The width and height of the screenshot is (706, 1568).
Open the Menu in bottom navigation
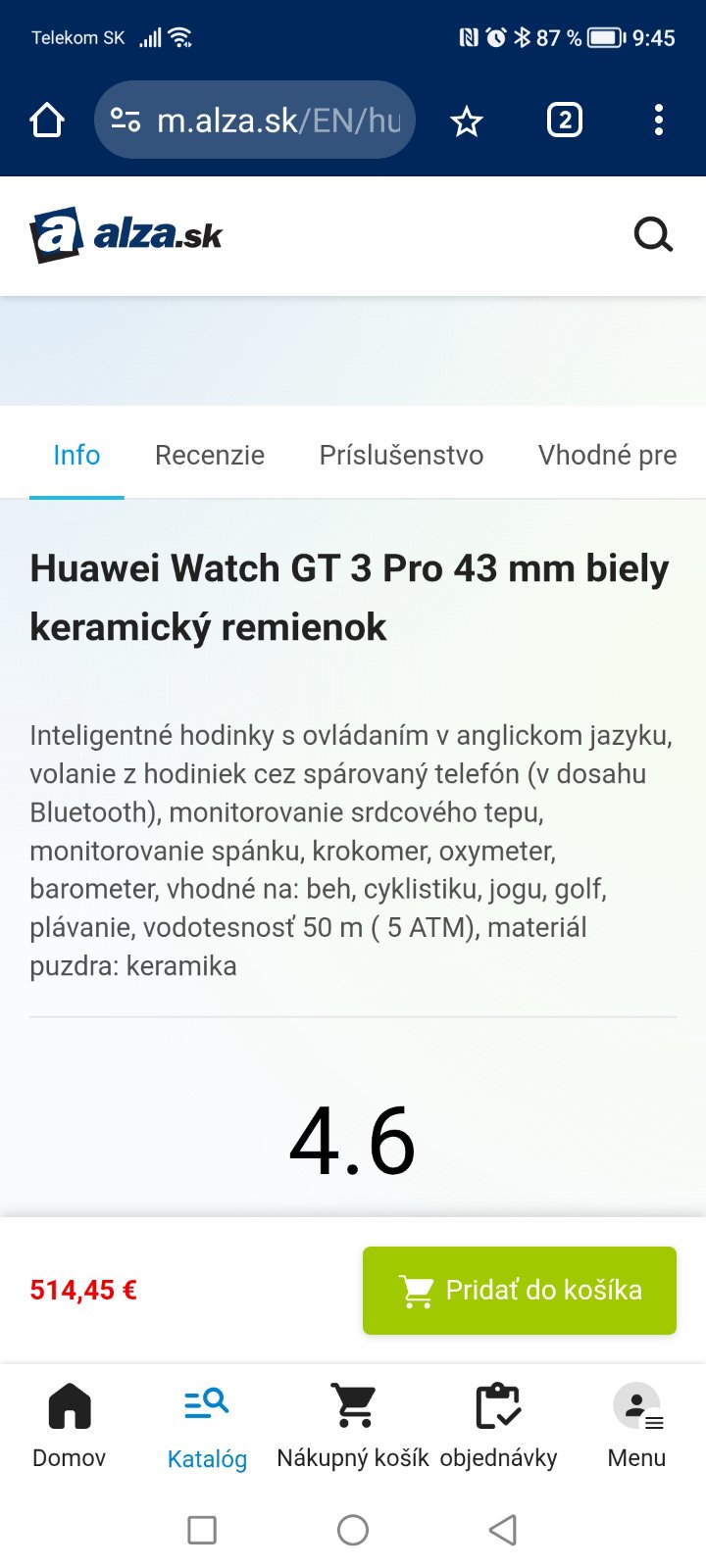coord(636,1426)
